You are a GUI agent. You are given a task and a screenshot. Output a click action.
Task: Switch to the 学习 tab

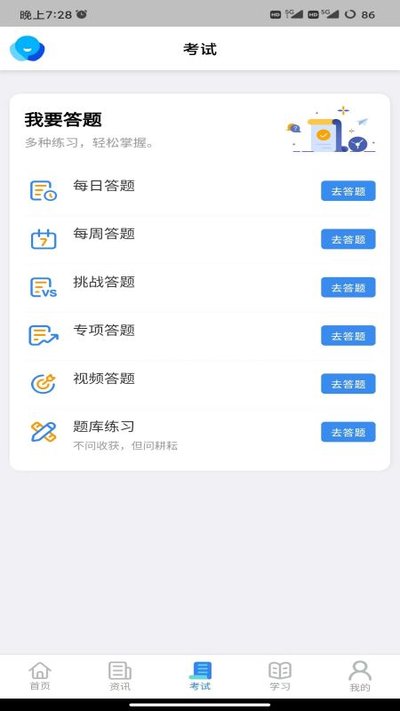(x=280, y=676)
